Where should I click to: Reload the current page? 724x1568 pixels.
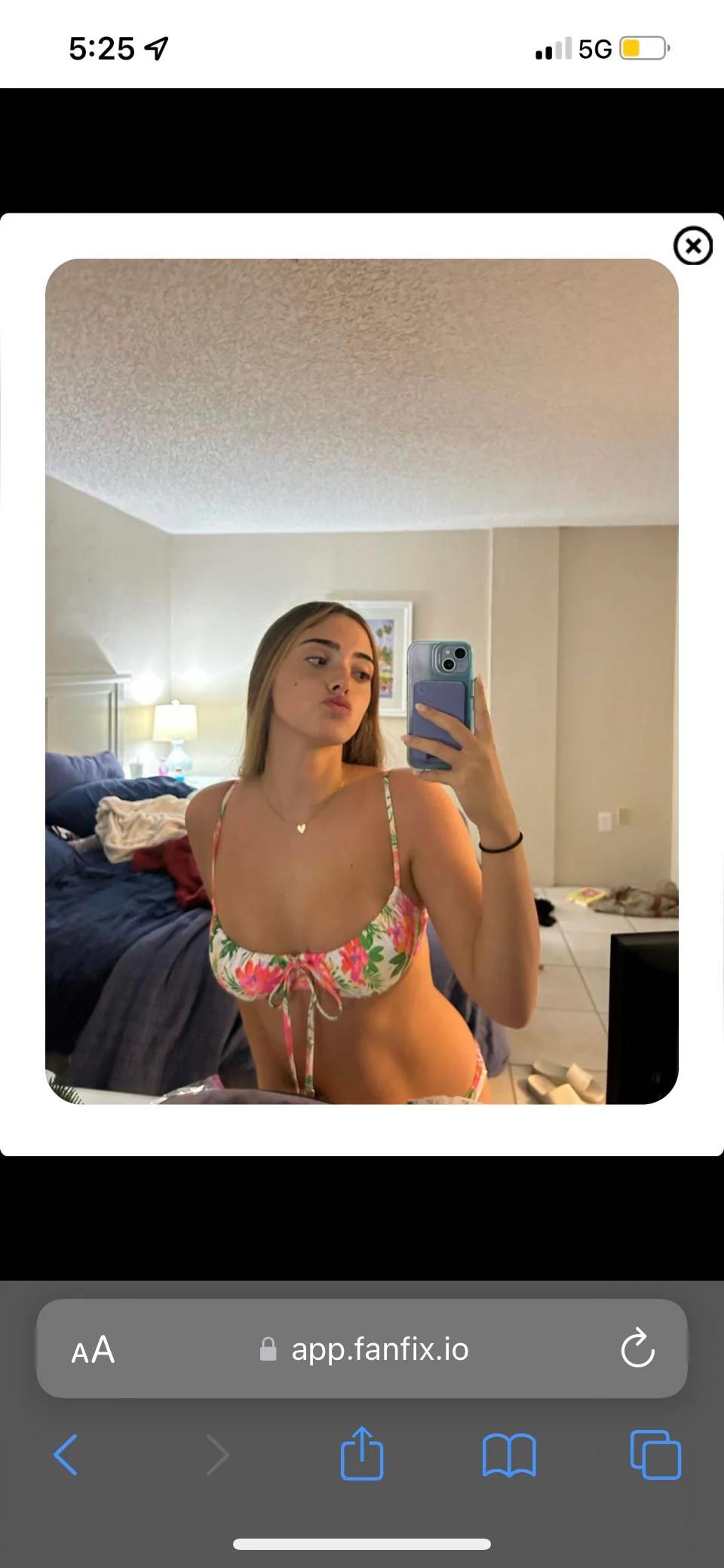637,1349
